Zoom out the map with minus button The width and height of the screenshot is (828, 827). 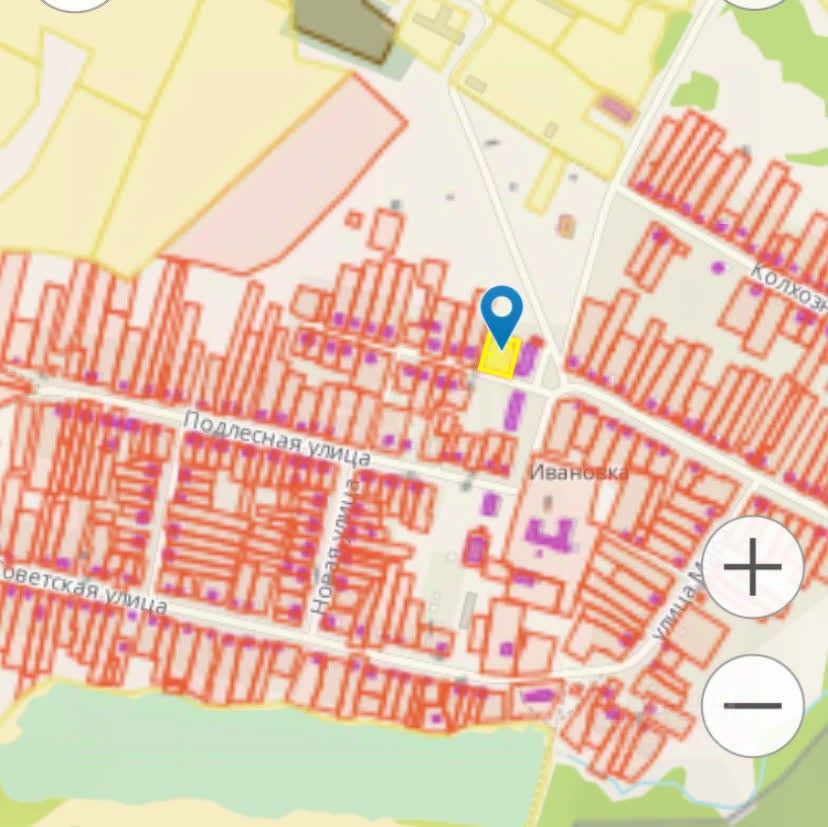752,705
